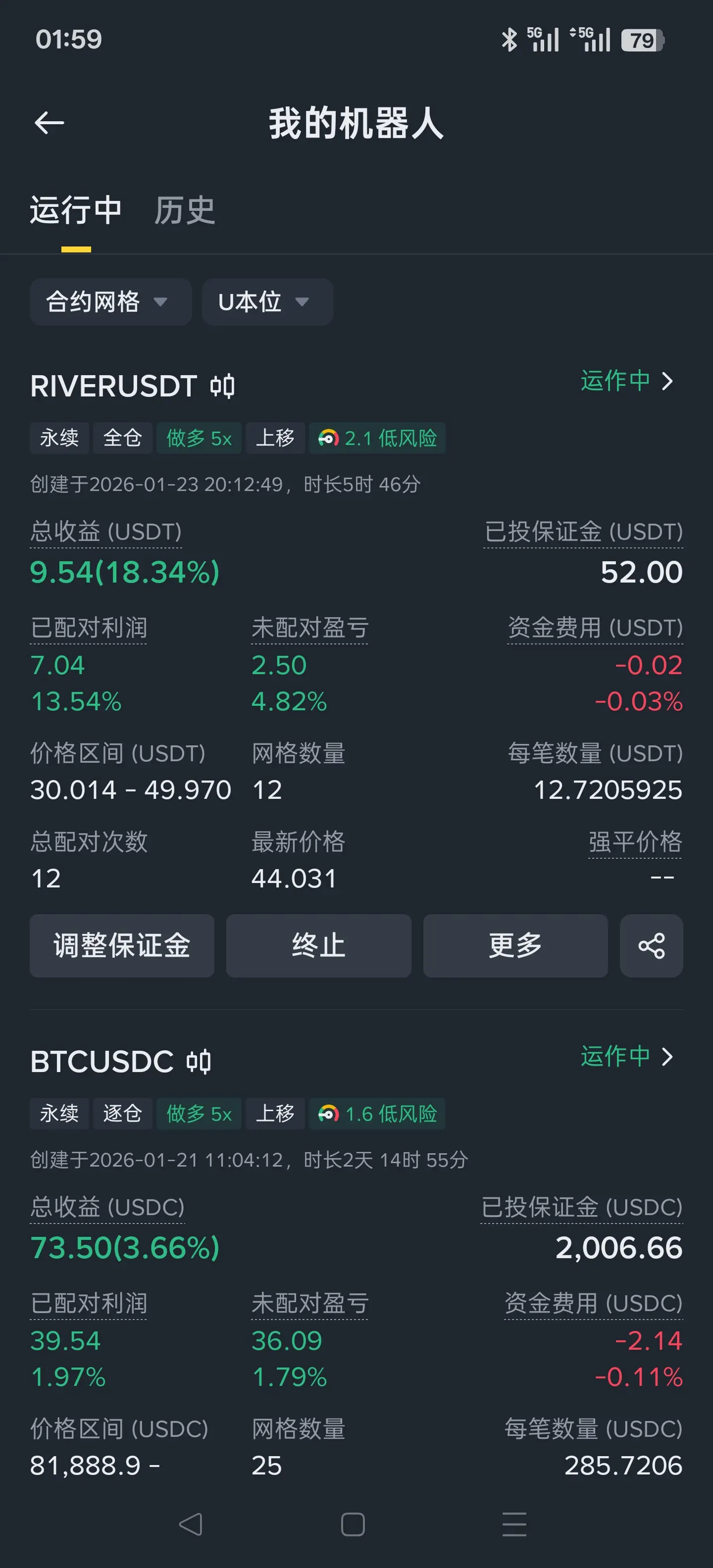The width and height of the screenshot is (713, 1568).
Task: Tap 调整保证金 for RIVERUSDT bot
Action: 122,945
